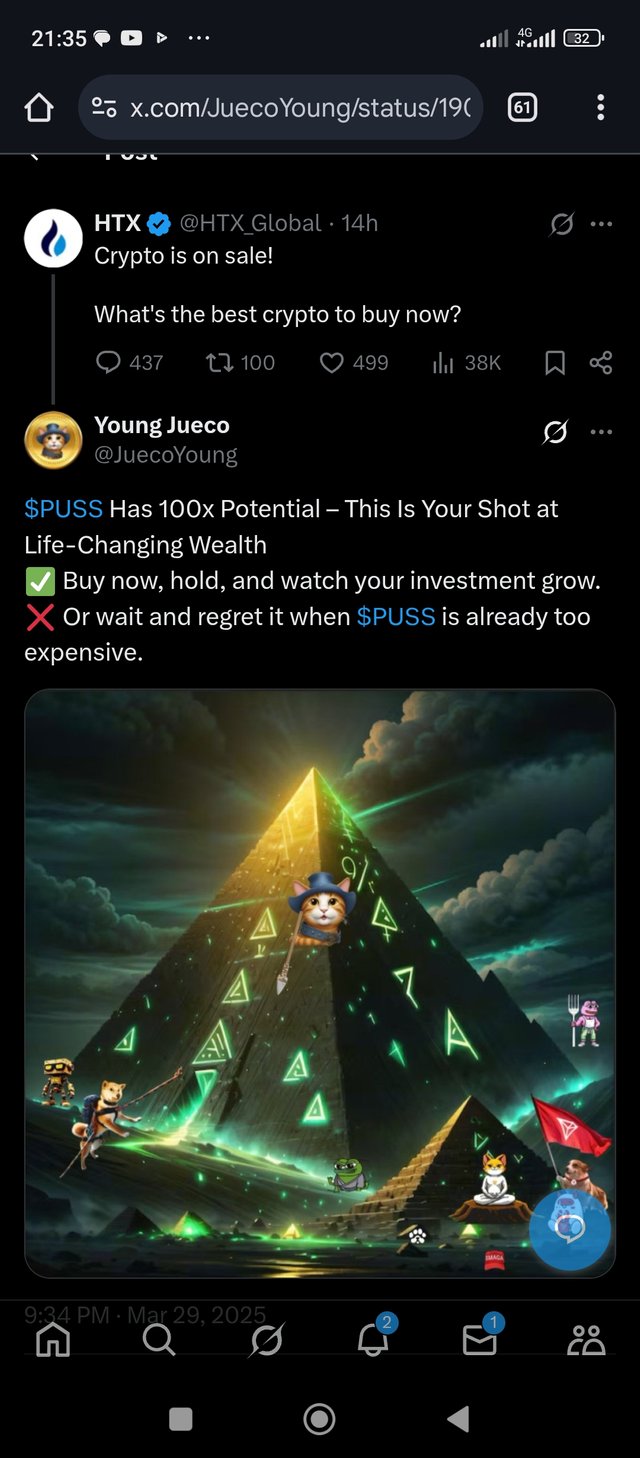Image resolution: width=640 pixels, height=1458 pixels.
Task: Open the notifications bell tab
Action: tap(373, 1339)
